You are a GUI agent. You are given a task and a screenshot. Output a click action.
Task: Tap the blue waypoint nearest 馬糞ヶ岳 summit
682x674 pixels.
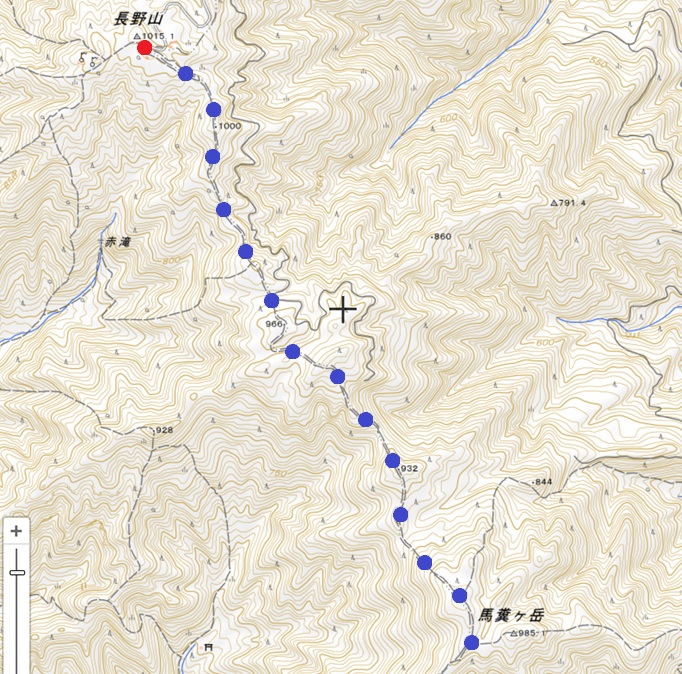pyautogui.click(x=471, y=642)
